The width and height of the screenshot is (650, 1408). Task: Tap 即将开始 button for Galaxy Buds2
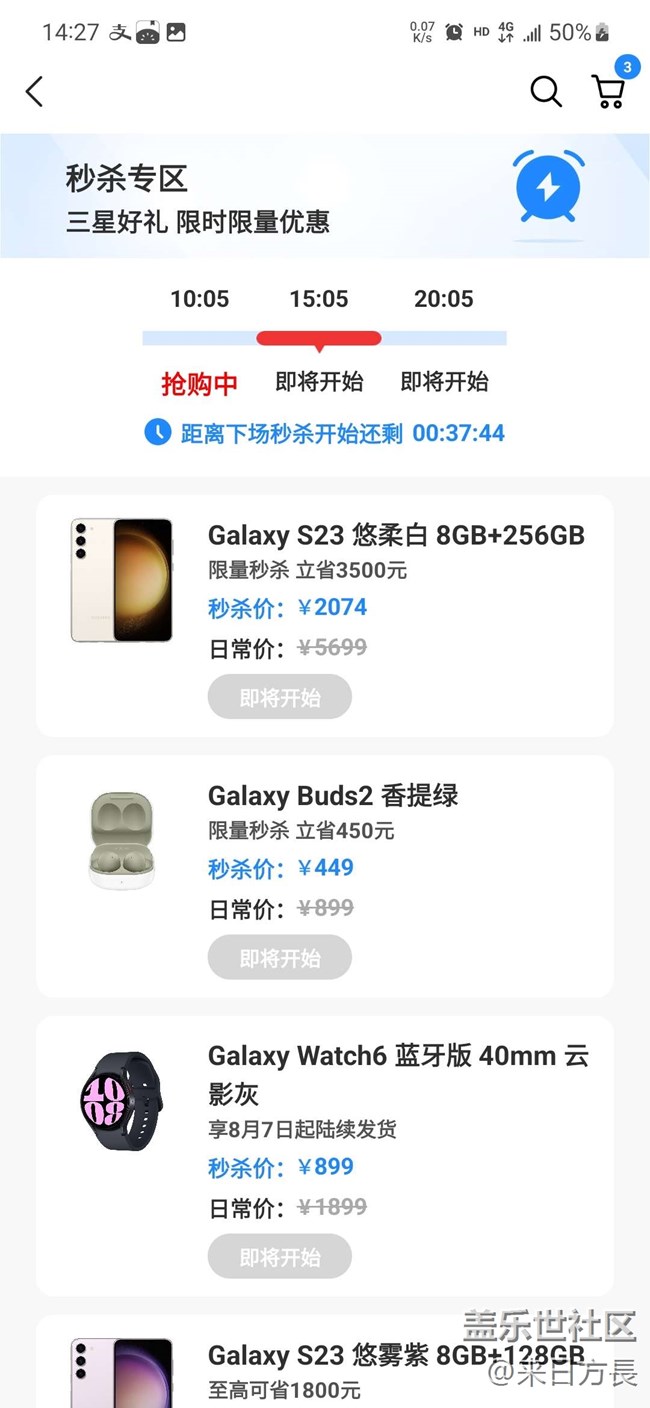click(280, 958)
